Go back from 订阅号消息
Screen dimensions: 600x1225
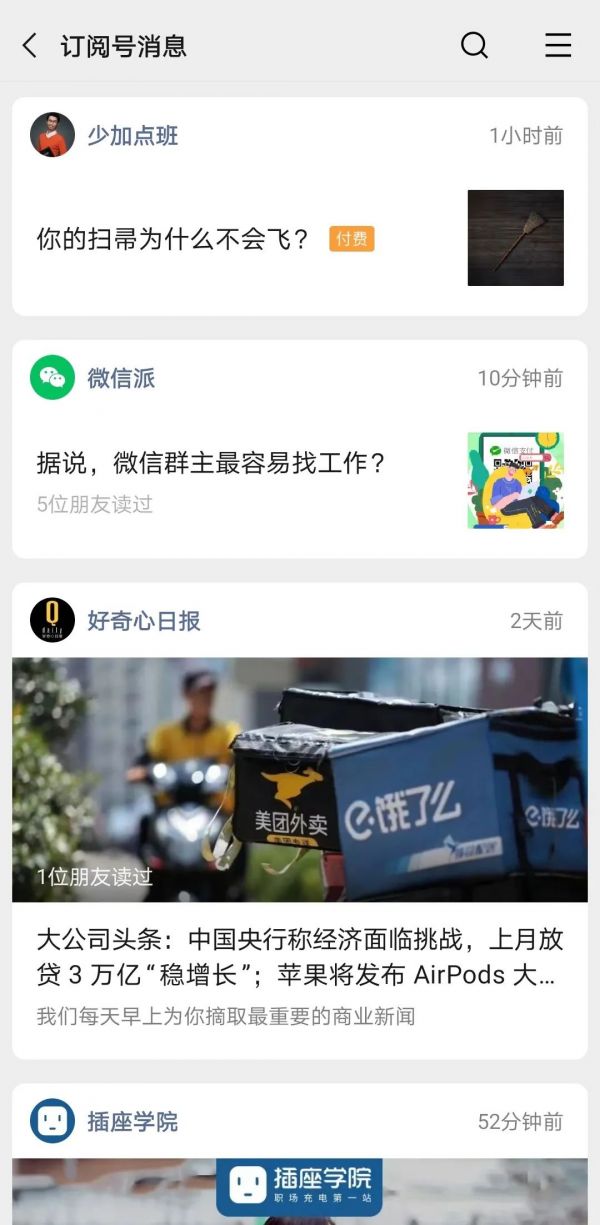click(30, 45)
